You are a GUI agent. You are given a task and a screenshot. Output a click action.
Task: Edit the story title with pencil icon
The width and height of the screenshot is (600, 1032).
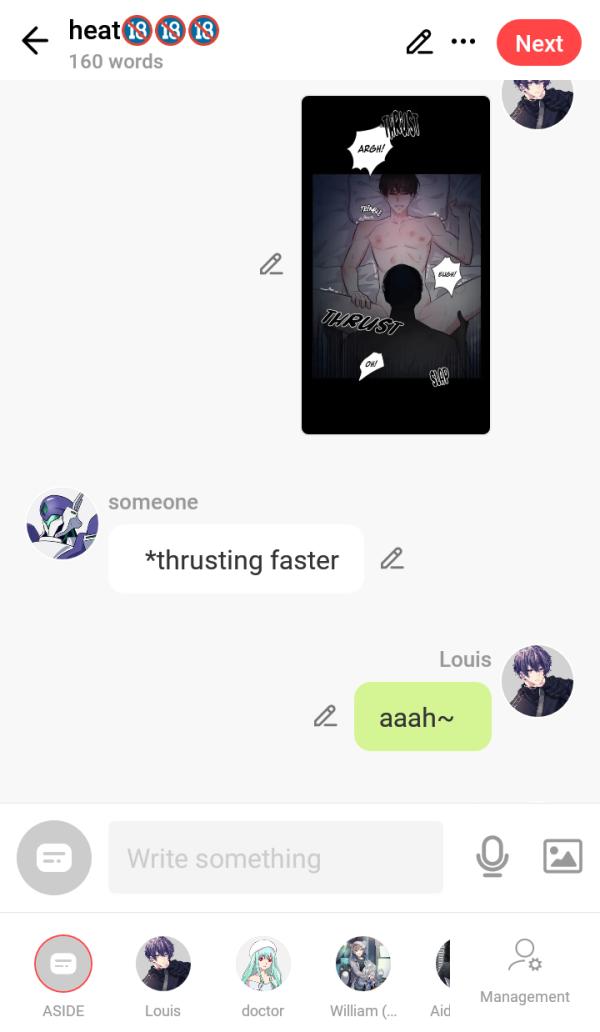pos(419,42)
